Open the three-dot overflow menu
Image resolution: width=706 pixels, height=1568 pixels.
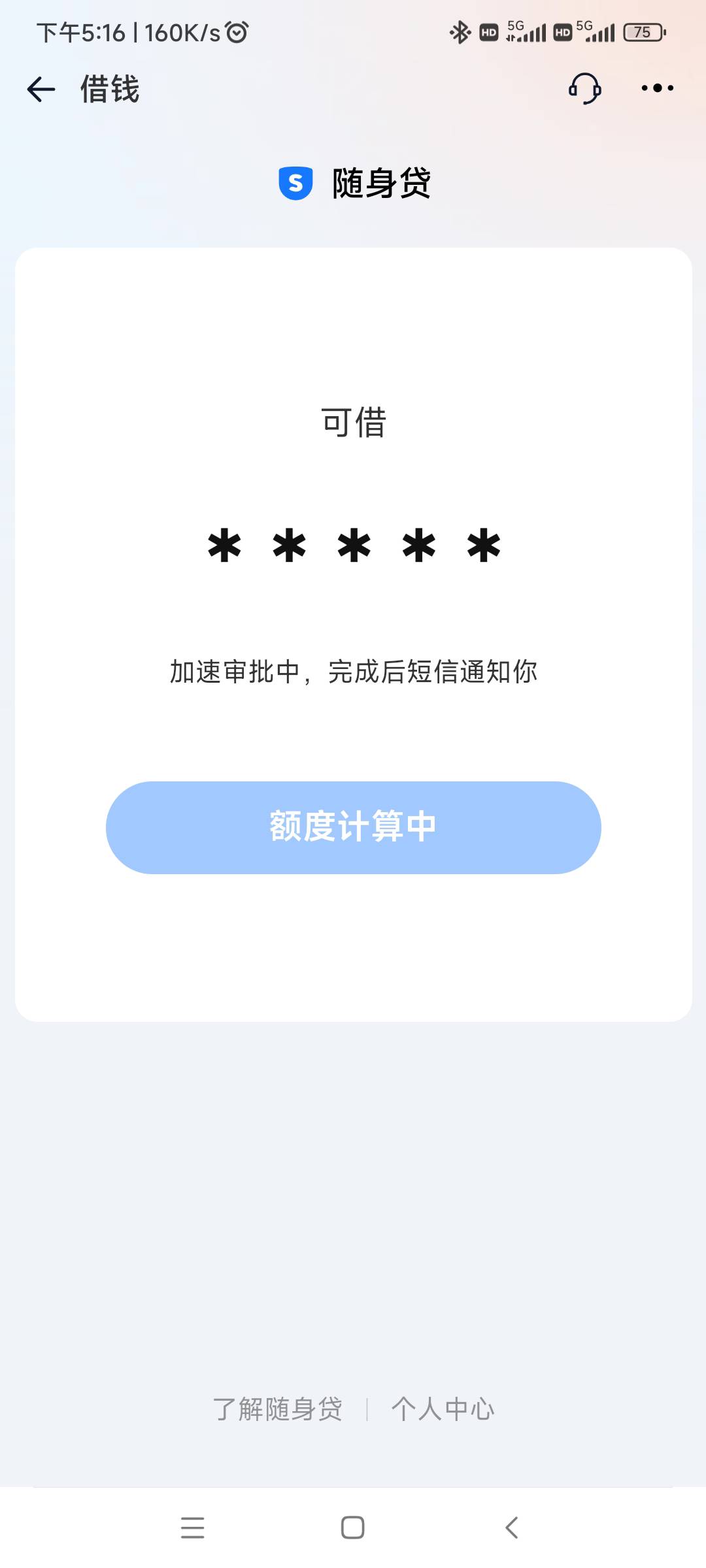point(658,88)
